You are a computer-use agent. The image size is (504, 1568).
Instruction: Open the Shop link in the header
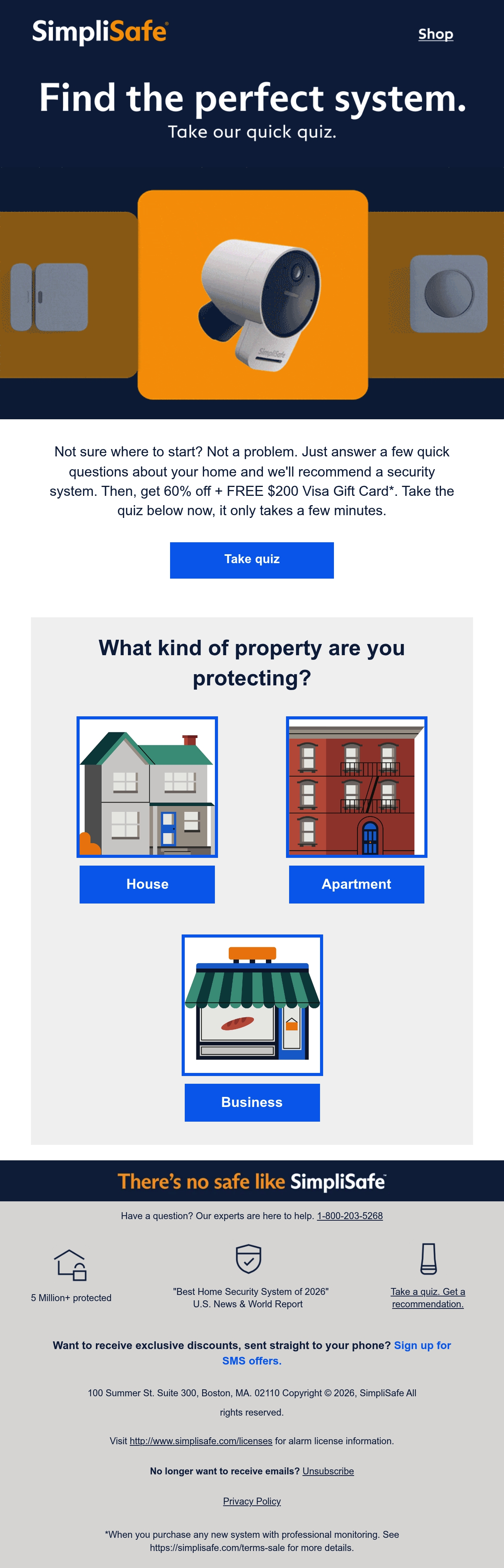pyautogui.click(x=435, y=34)
